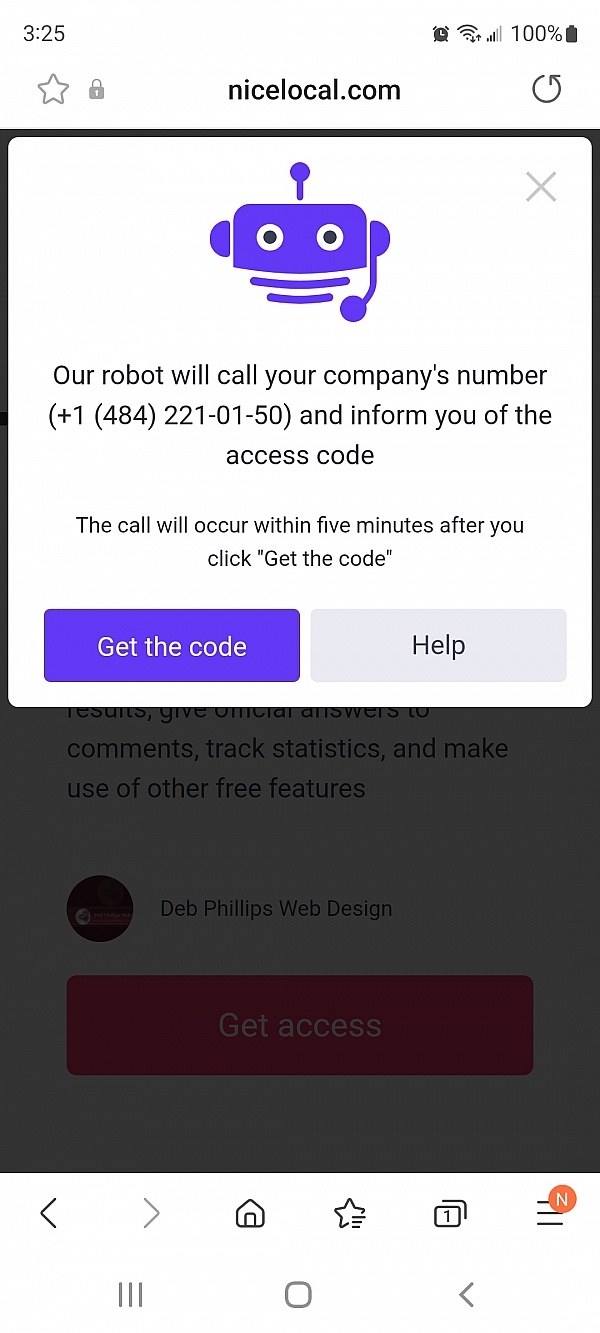
Task: Tap the nicelocal.com address bar
Action: coord(314,90)
